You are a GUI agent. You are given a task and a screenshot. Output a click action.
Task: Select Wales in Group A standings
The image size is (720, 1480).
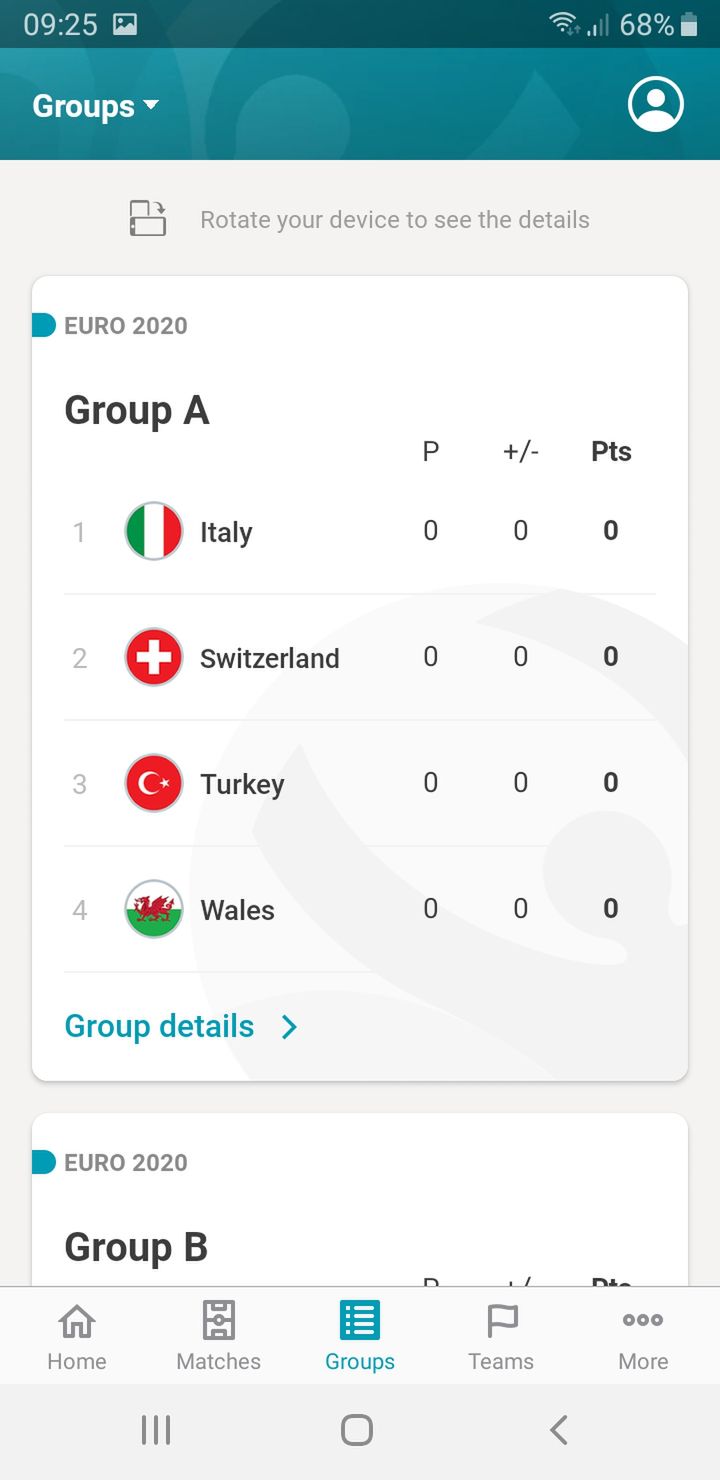tap(360, 909)
